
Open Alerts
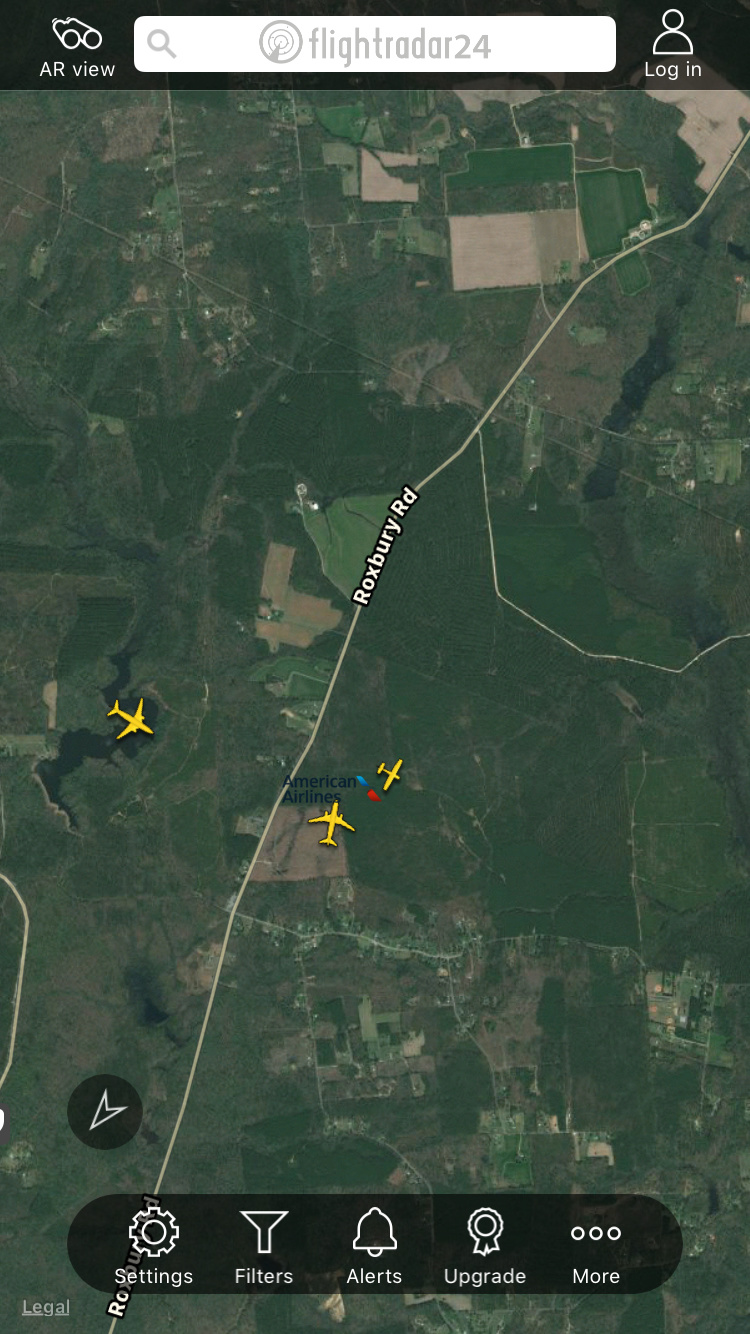pos(375,1246)
